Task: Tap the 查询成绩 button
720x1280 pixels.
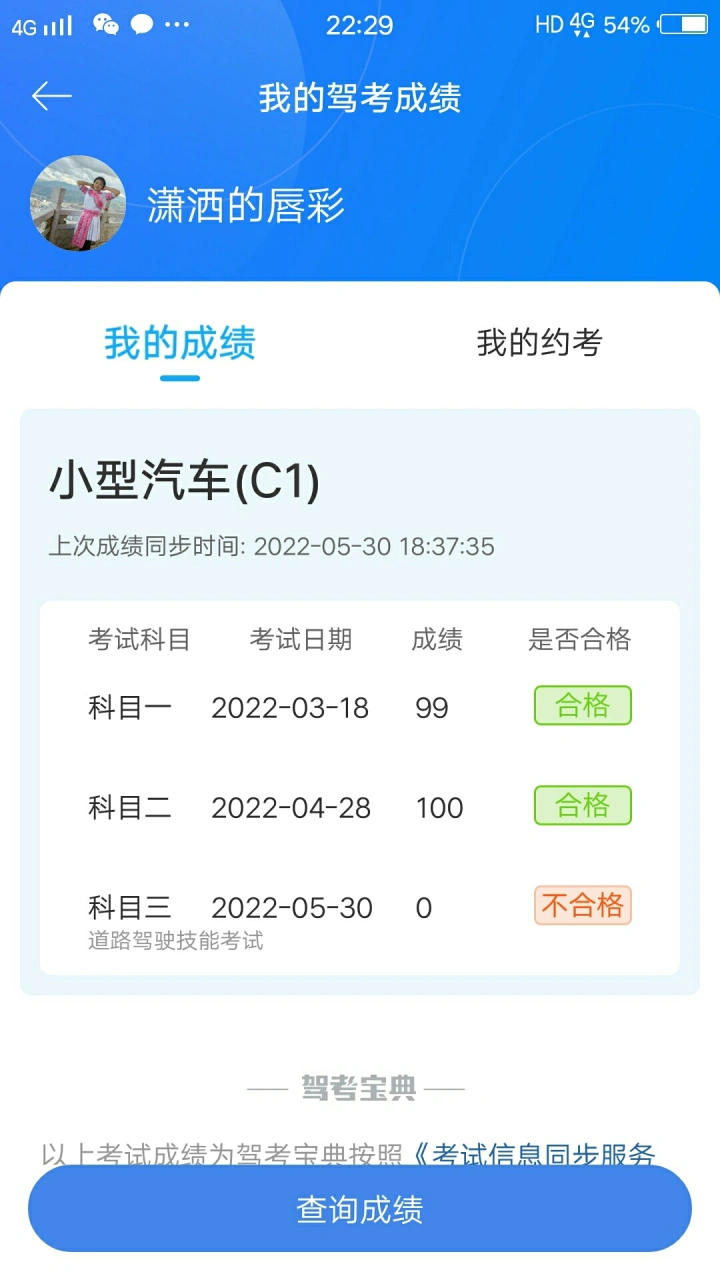Action: click(x=360, y=1209)
